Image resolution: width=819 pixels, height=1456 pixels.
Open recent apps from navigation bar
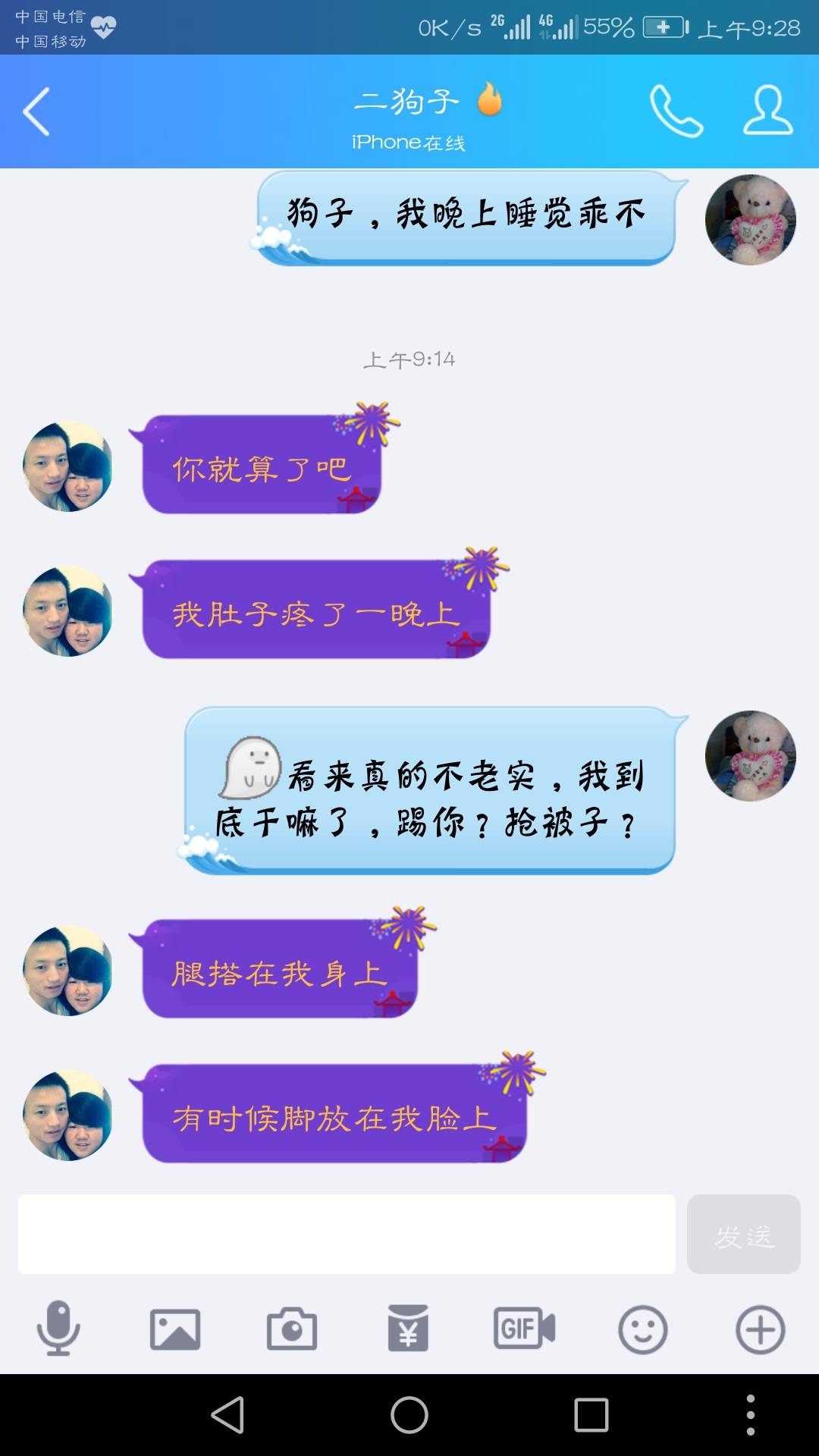591,1415
